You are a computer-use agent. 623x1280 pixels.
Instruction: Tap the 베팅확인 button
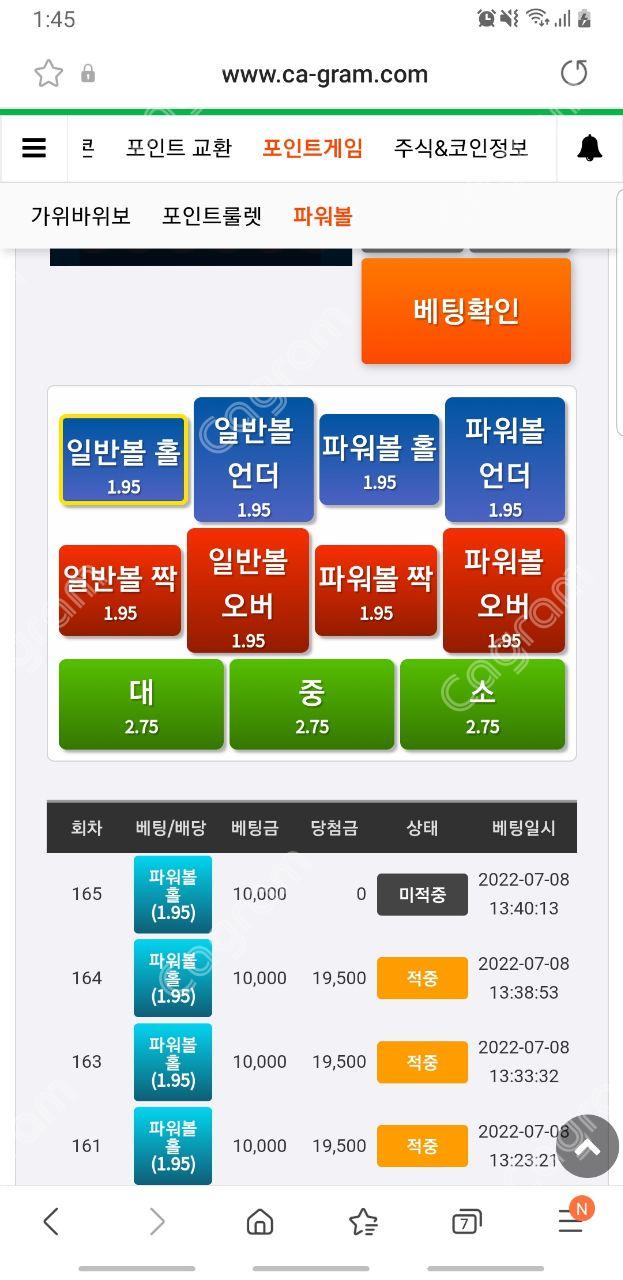(466, 311)
